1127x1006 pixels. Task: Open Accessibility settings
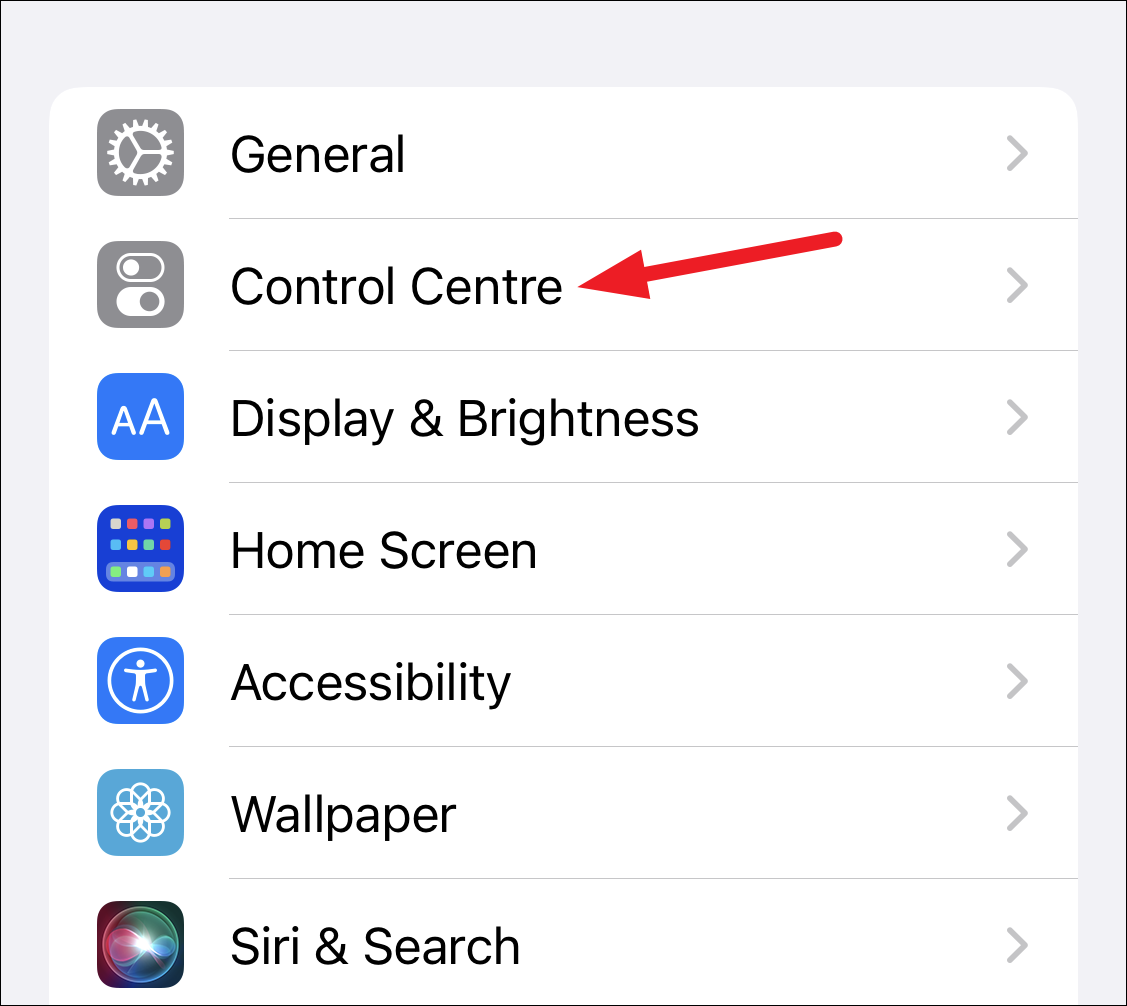(370, 682)
